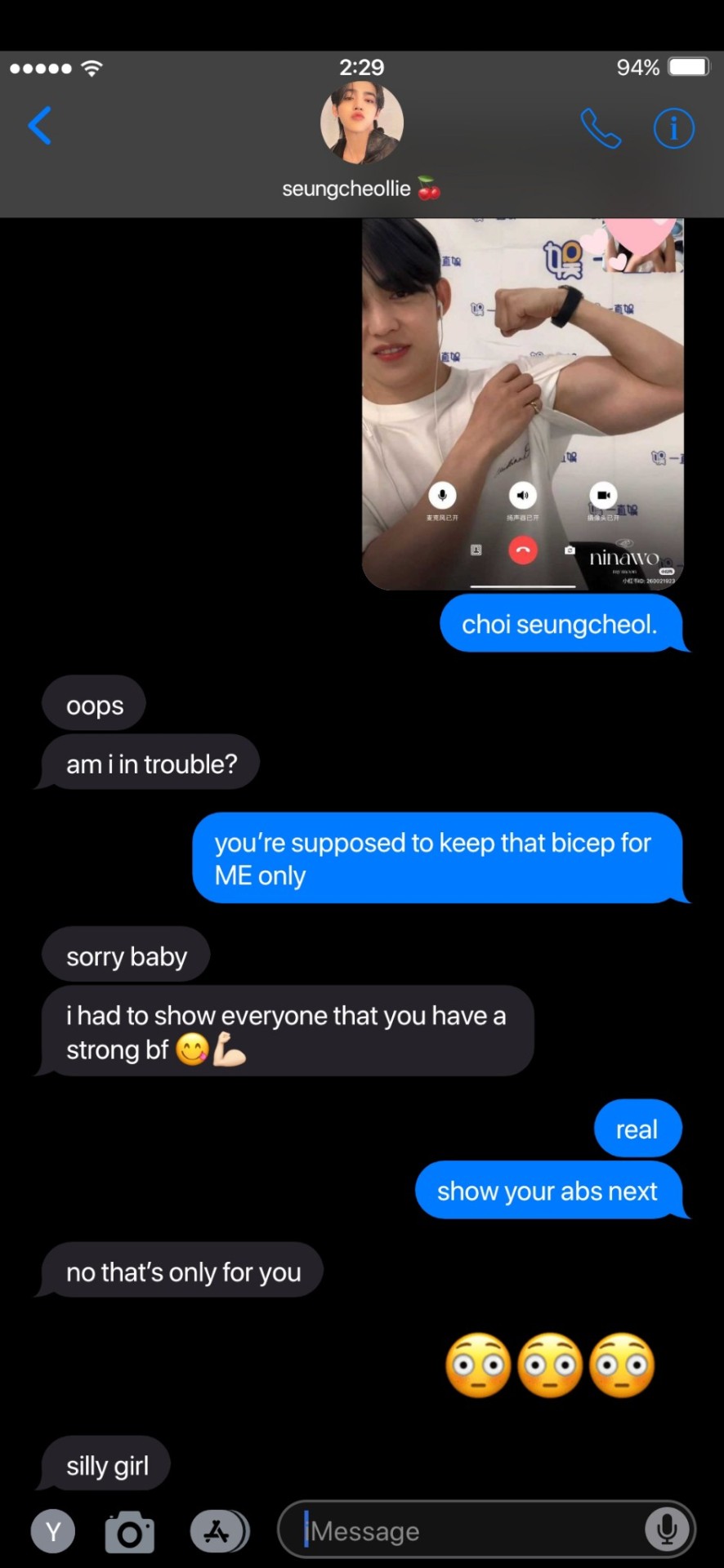Open seungcheollie's contact profile picture
The width and height of the screenshot is (724, 1568).
coord(361,122)
